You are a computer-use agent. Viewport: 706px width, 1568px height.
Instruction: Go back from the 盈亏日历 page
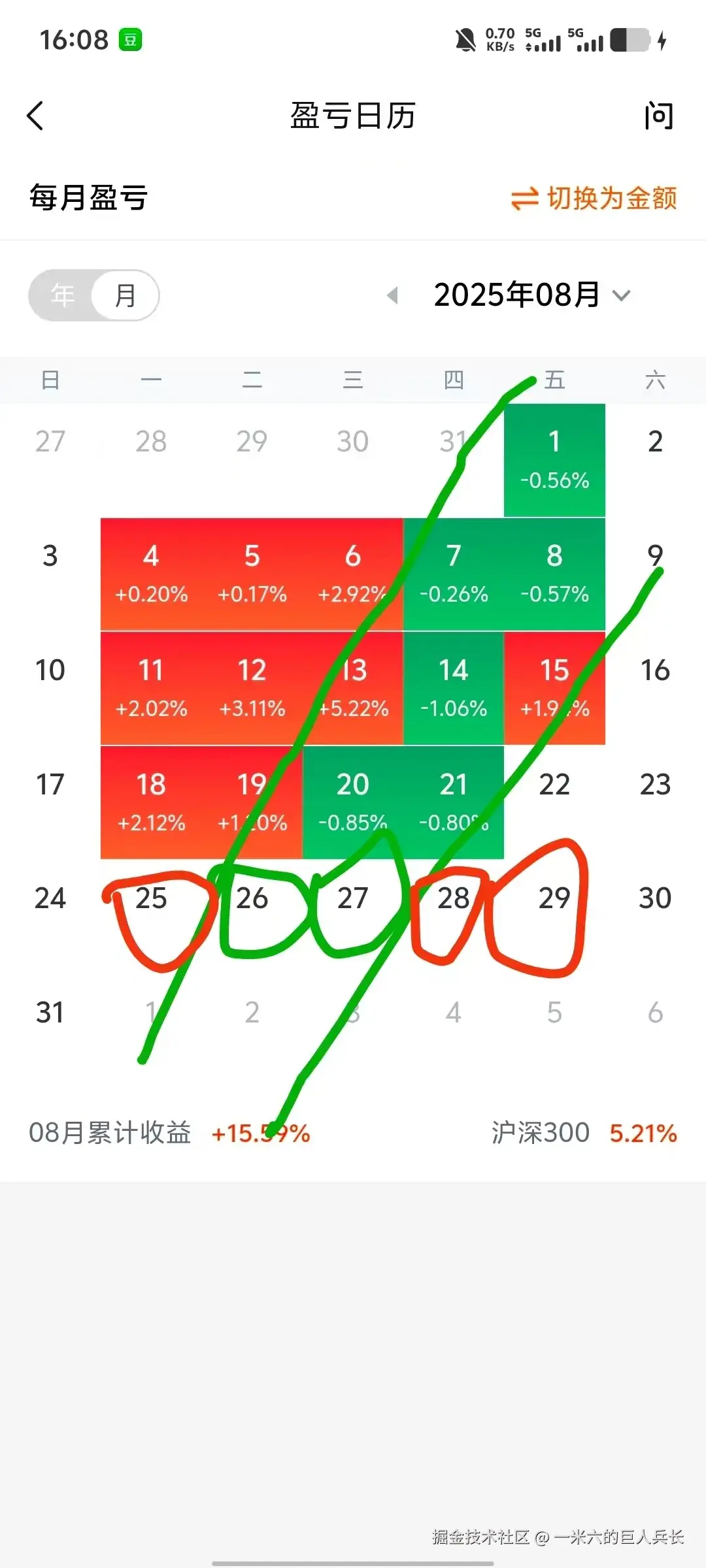click(x=35, y=116)
